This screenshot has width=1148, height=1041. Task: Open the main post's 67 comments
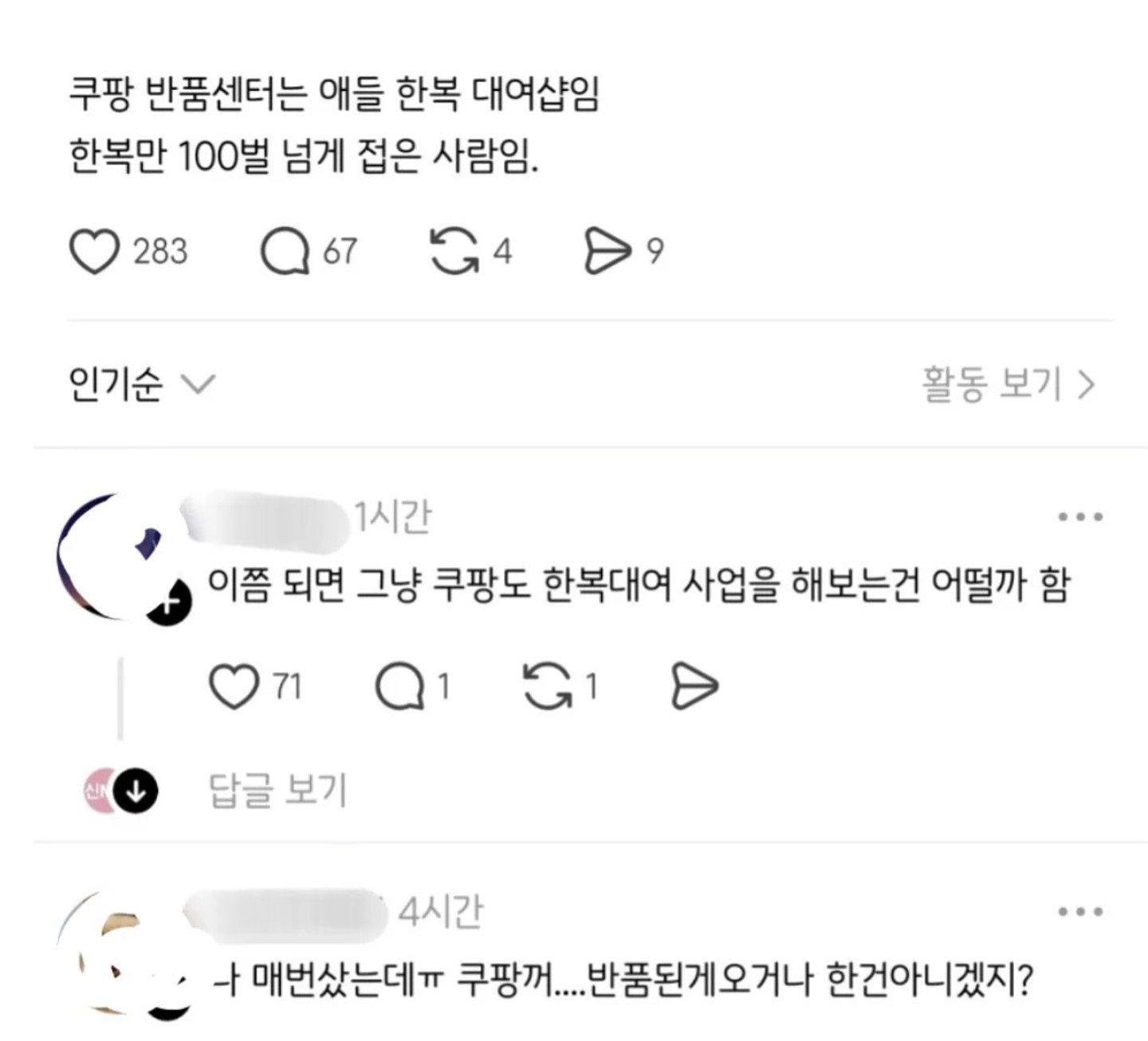tap(285, 252)
